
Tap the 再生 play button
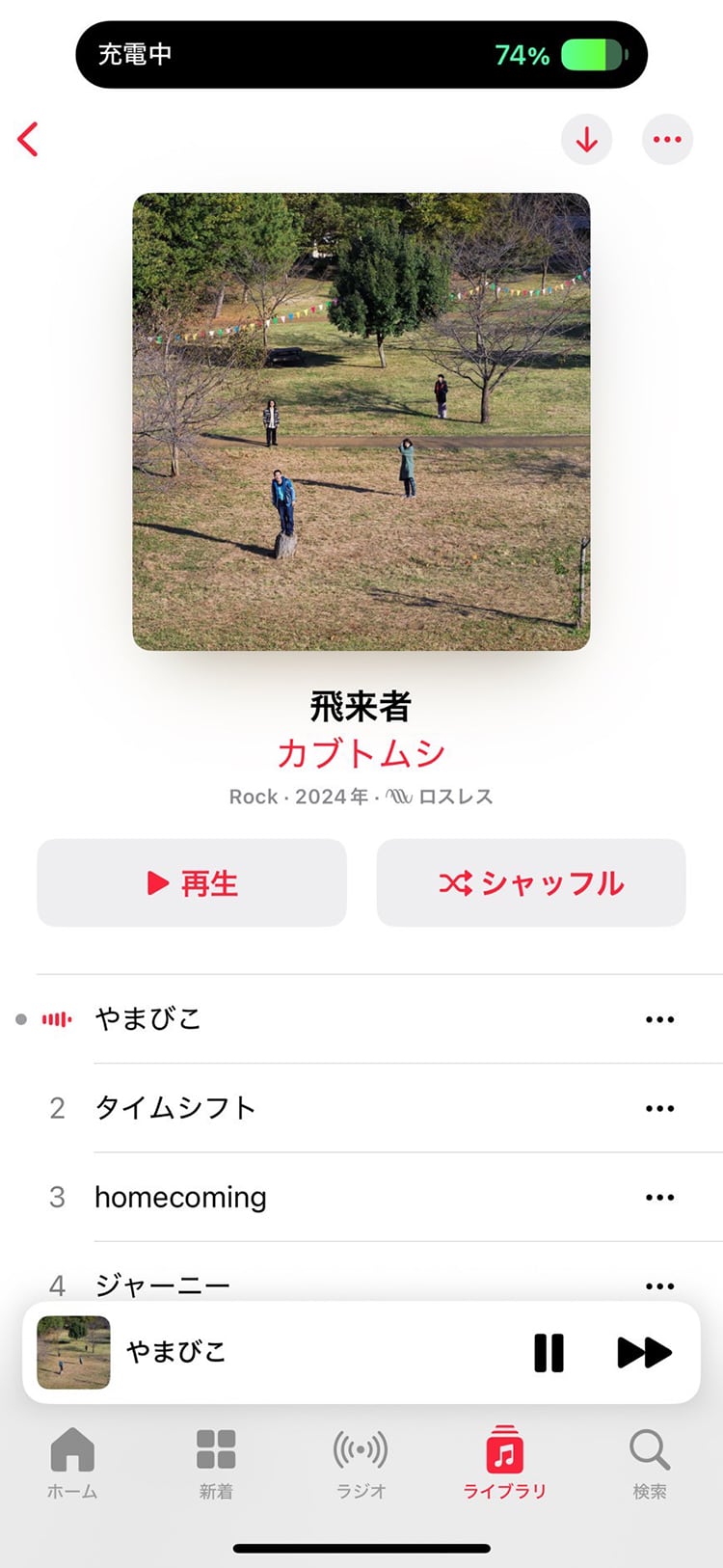(192, 882)
